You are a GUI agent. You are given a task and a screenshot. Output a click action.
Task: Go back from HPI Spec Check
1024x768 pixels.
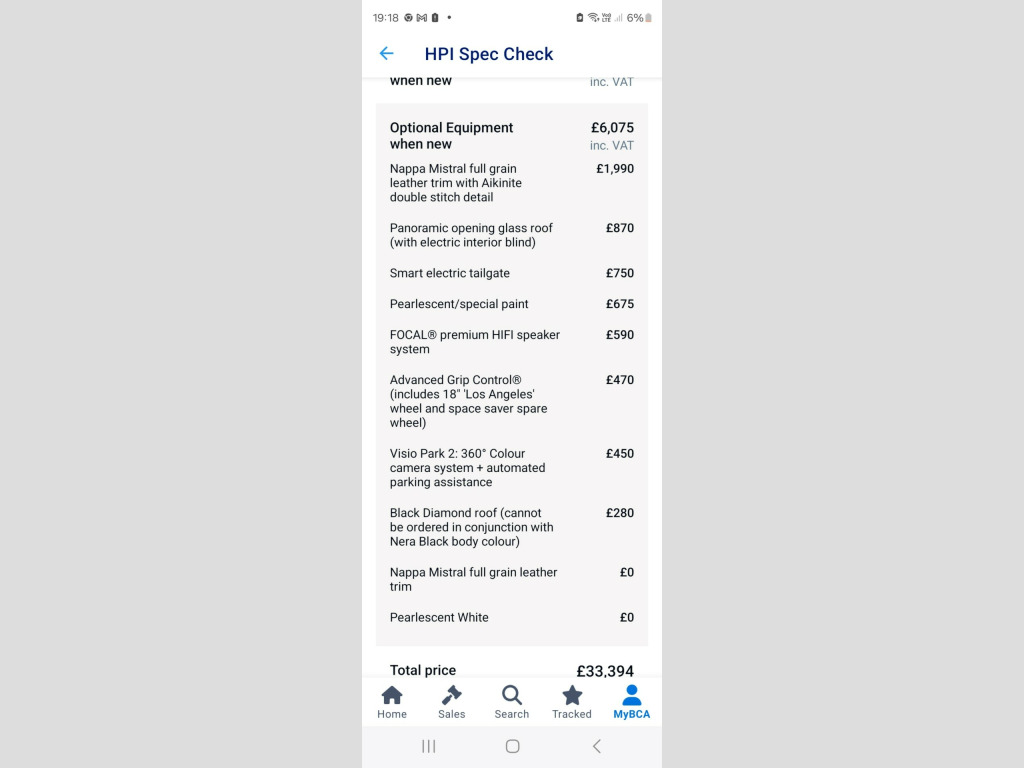pos(386,54)
